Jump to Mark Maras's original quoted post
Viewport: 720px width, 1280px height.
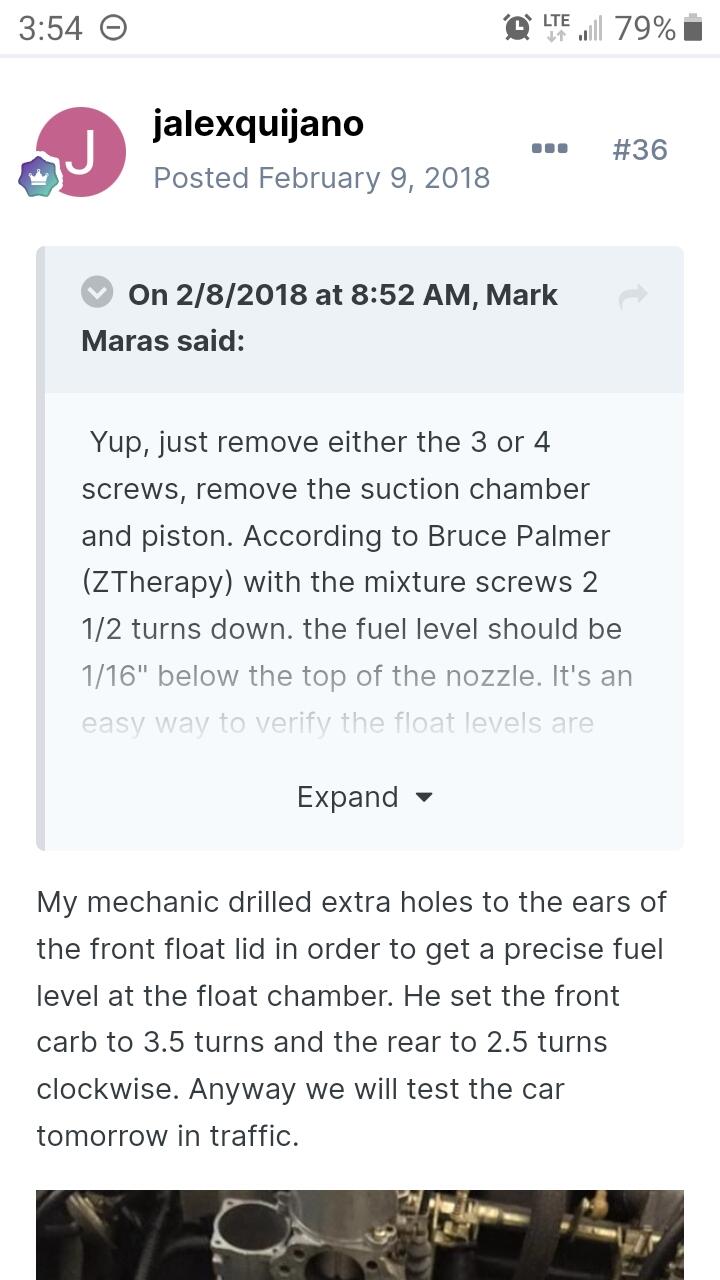tap(633, 295)
